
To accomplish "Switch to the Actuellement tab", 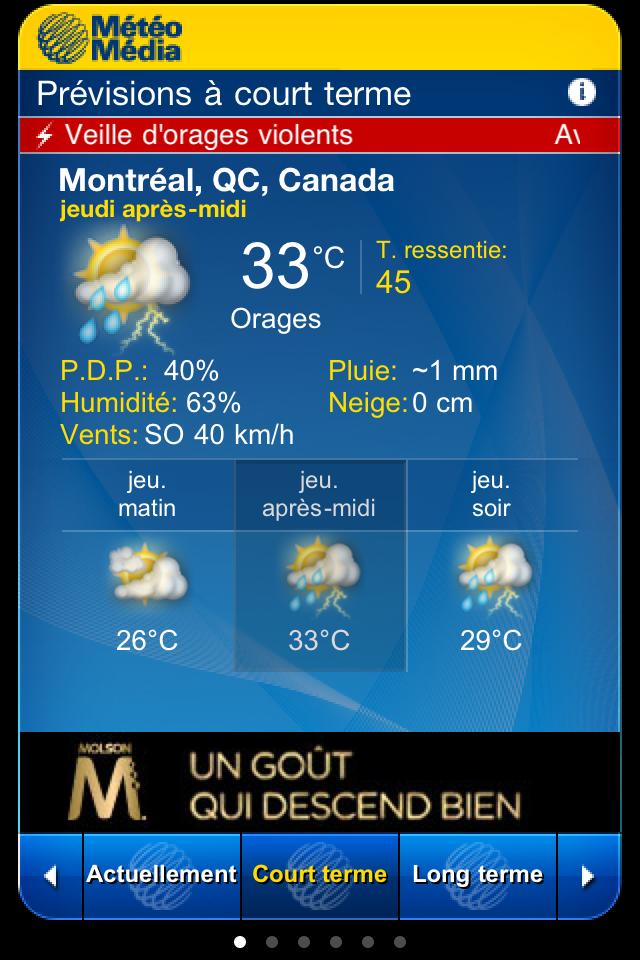I will pos(161,875).
